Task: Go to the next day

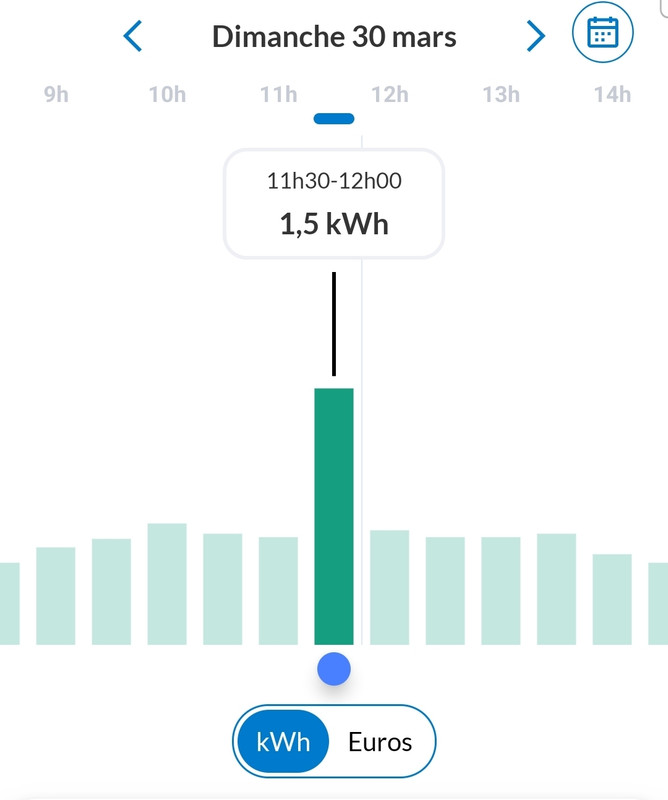Action: 536,37
